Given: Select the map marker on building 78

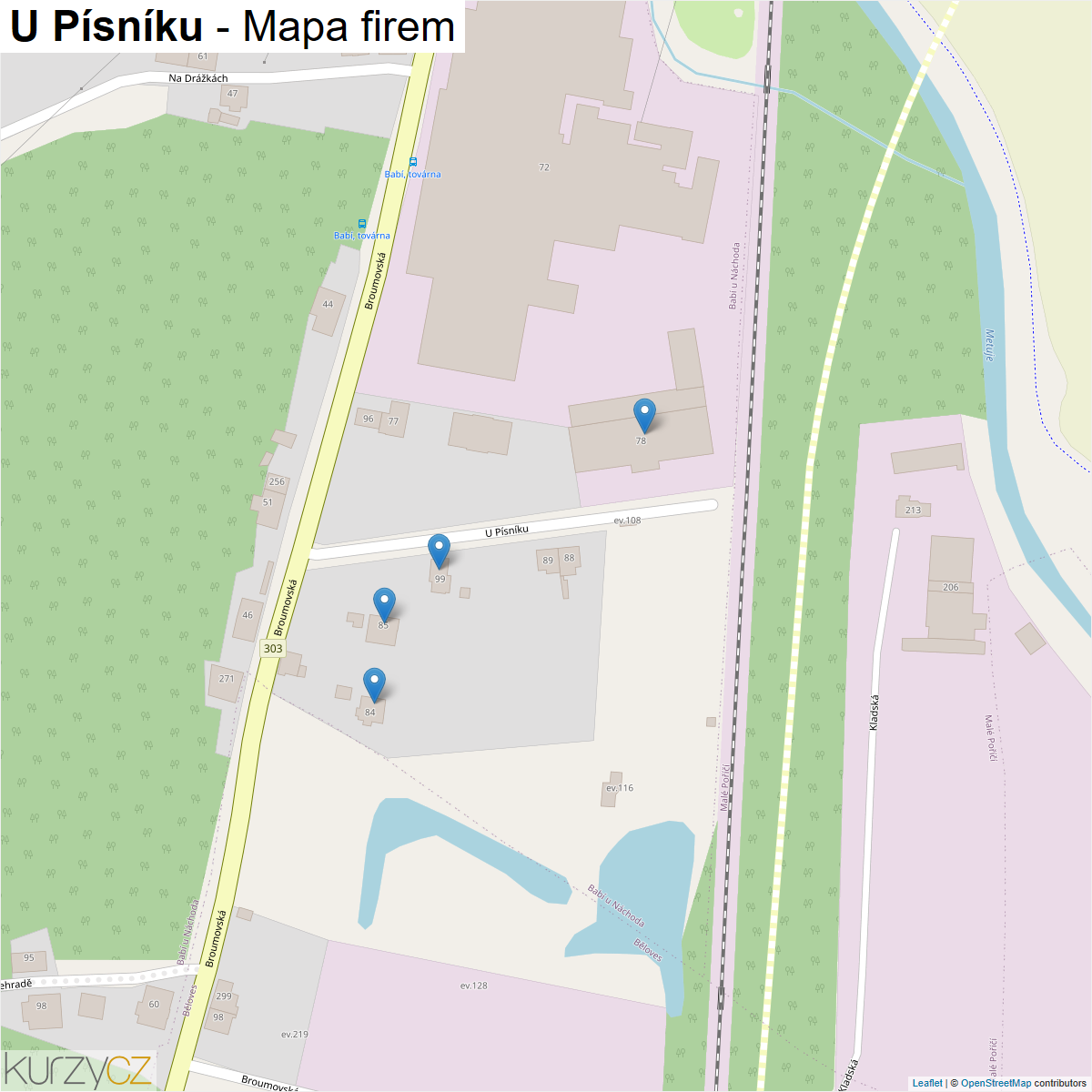Looking at the screenshot, I should point(644,415).
